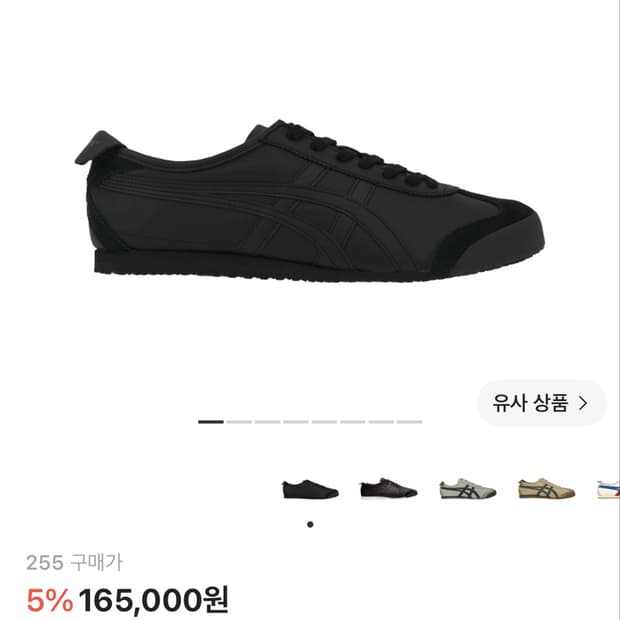Select the beige shoe with green stripes
The height and width of the screenshot is (620, 620).
546,489
